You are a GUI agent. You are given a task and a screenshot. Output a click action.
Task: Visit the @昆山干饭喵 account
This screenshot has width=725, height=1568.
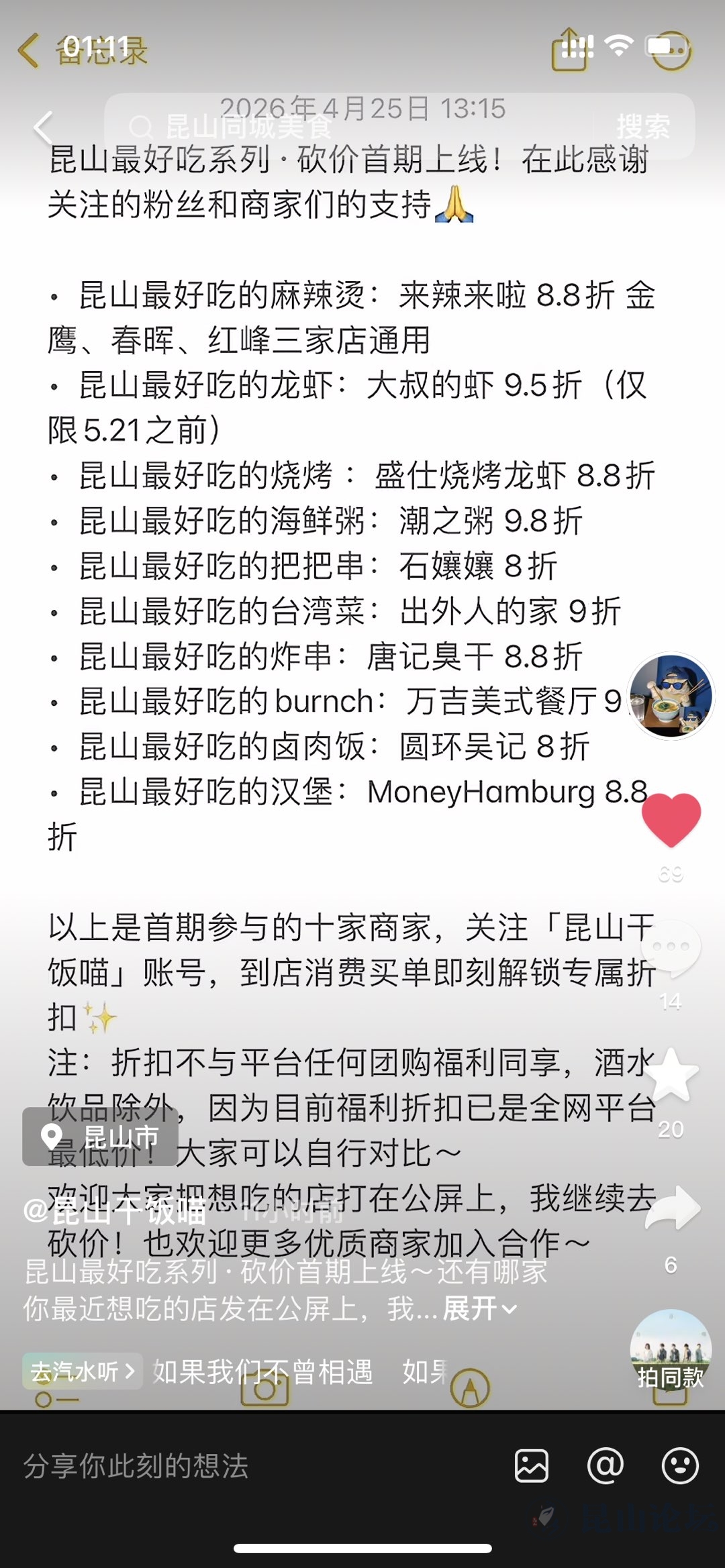coord(114,1210)
